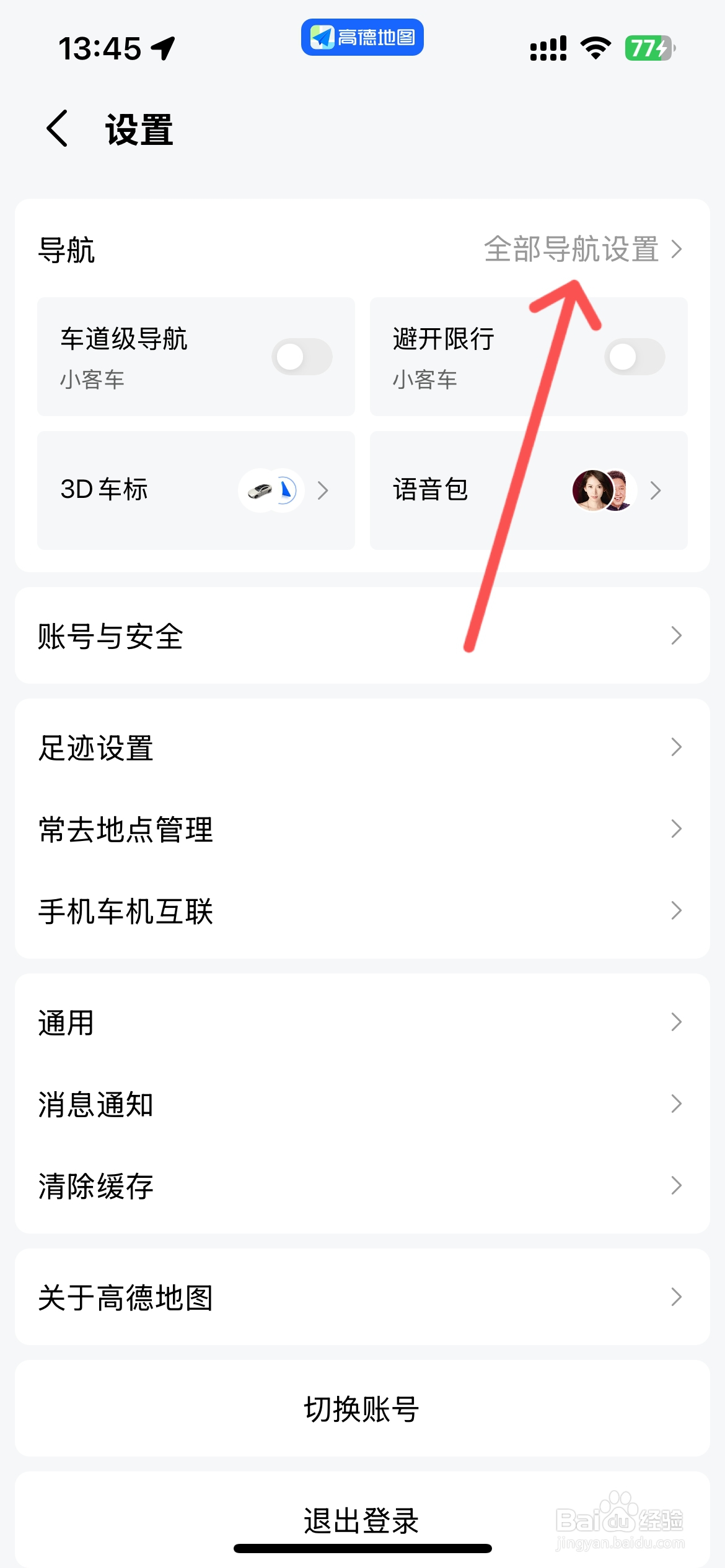Open the 足迹设置 menu item

362,749
